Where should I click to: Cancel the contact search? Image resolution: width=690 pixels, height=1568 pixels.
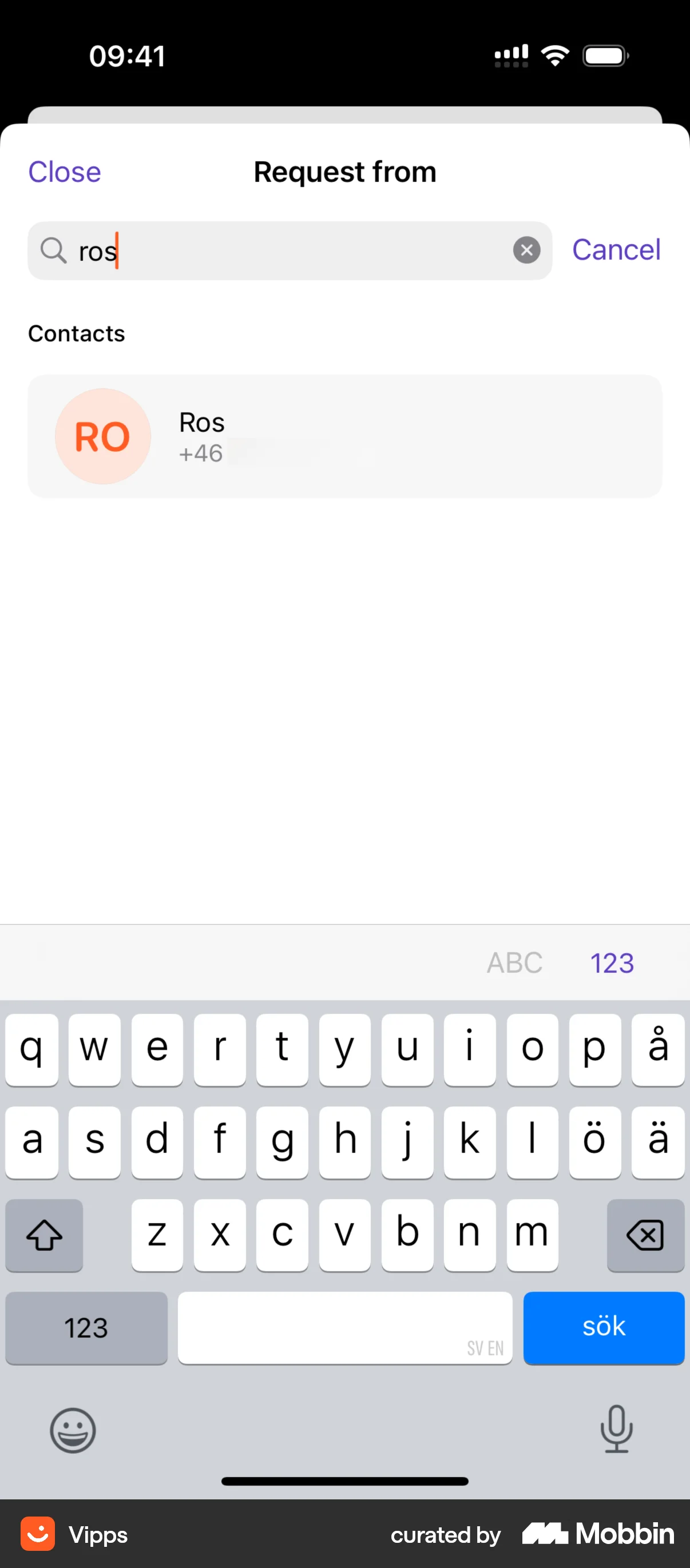click(616, 249)
